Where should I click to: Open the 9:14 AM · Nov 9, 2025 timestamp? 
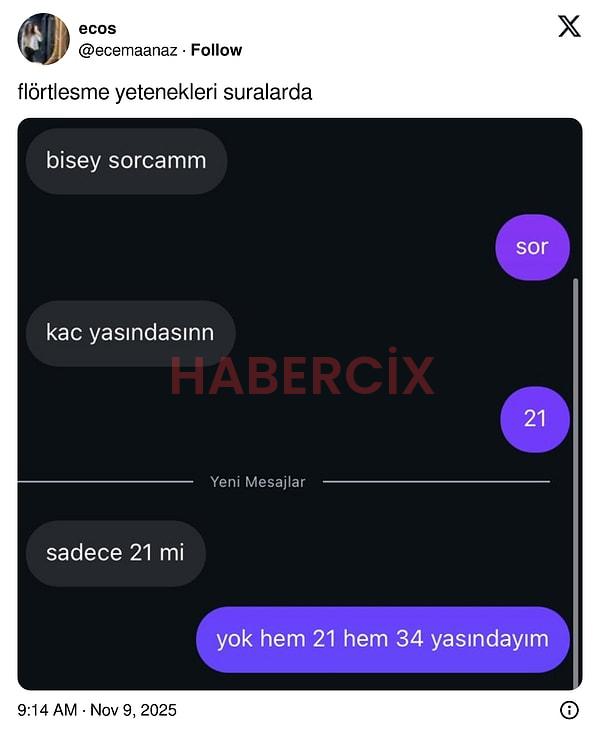(x=97, y=710)
